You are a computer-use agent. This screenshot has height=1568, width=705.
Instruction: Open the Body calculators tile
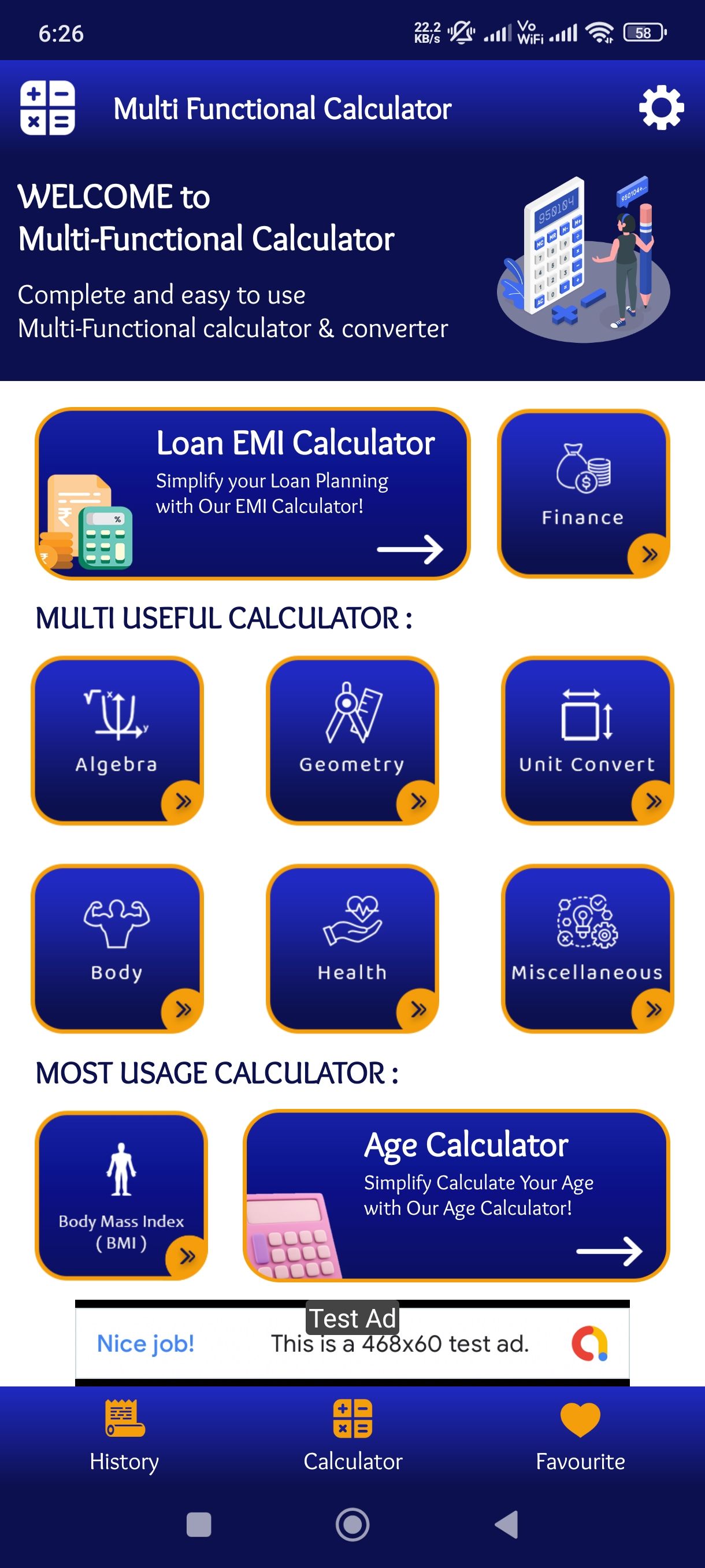coord(117,948)
